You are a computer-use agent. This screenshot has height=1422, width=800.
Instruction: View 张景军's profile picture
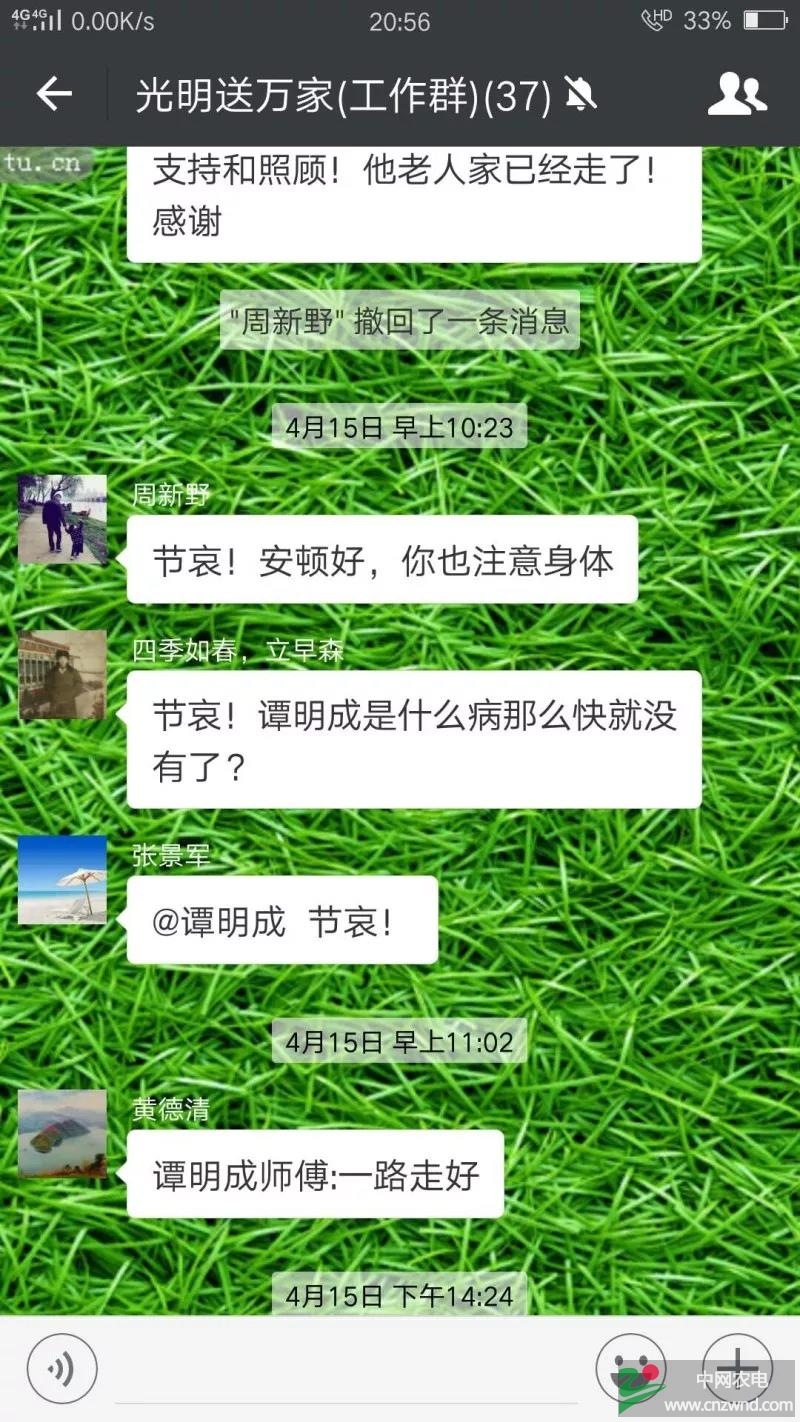[x=62, y=879]
